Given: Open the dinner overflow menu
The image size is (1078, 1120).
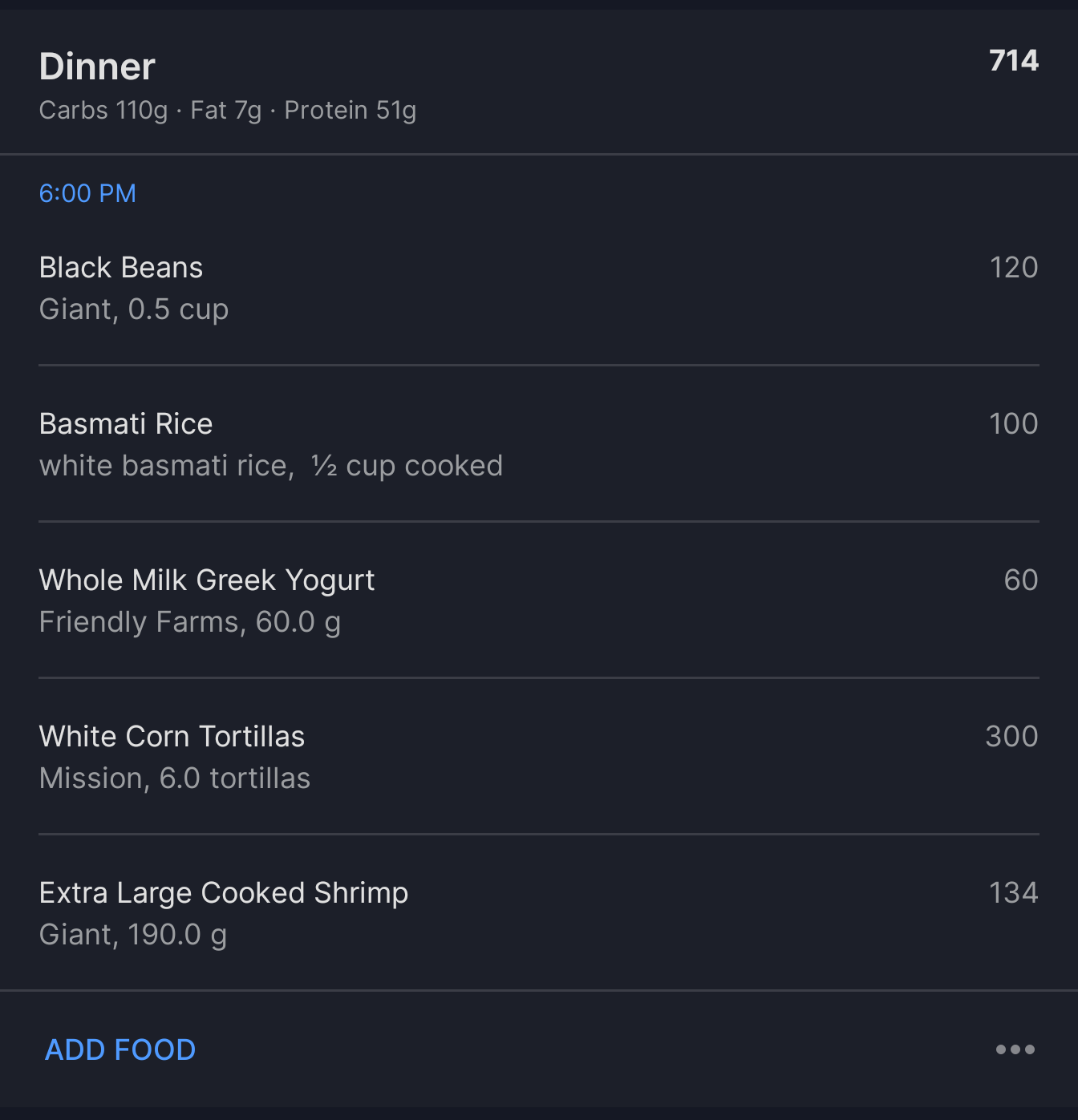Looking at the screenshot, I should (x=1015, y=1049).
